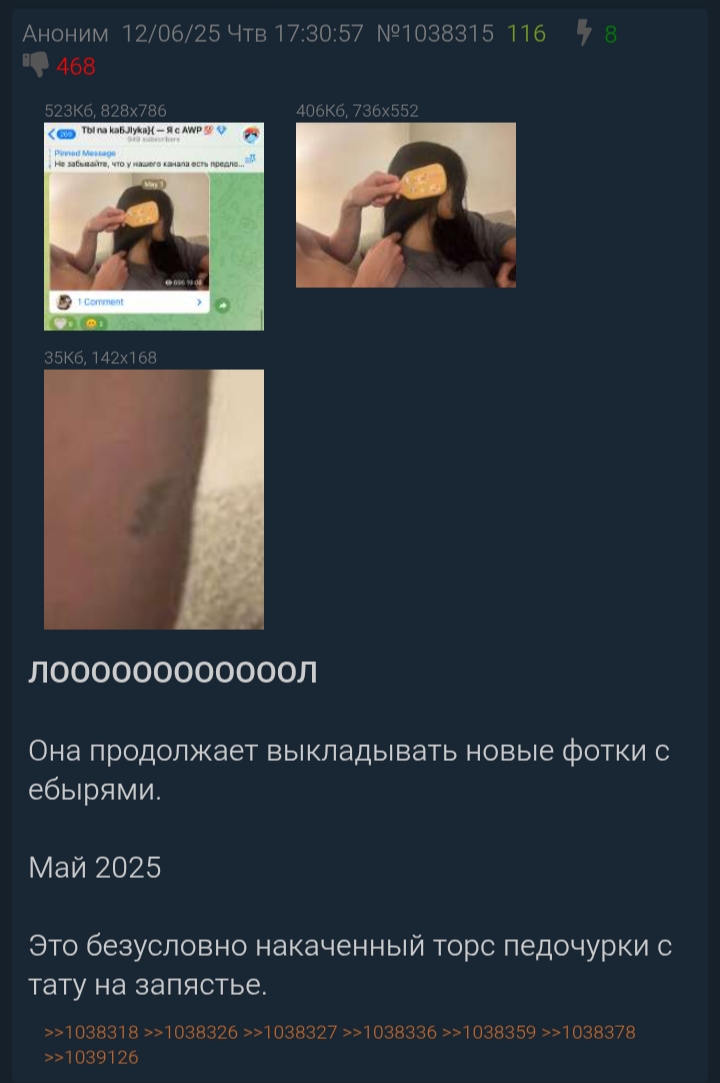Jump to reply >>1038326
The width and height of the screenshot is (720, 1083).
click(191, 1032)
